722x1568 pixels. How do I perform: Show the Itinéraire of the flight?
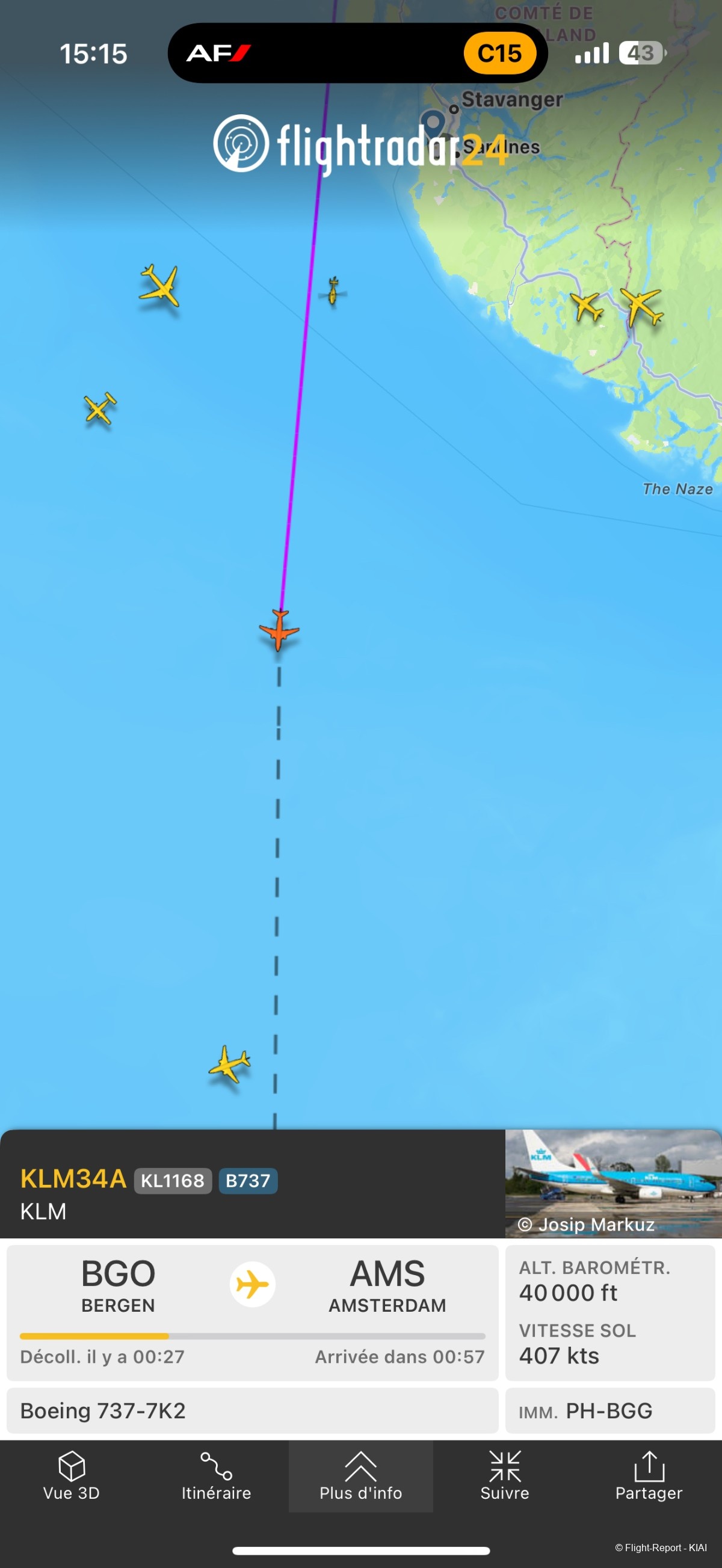tap(216, 1476)
